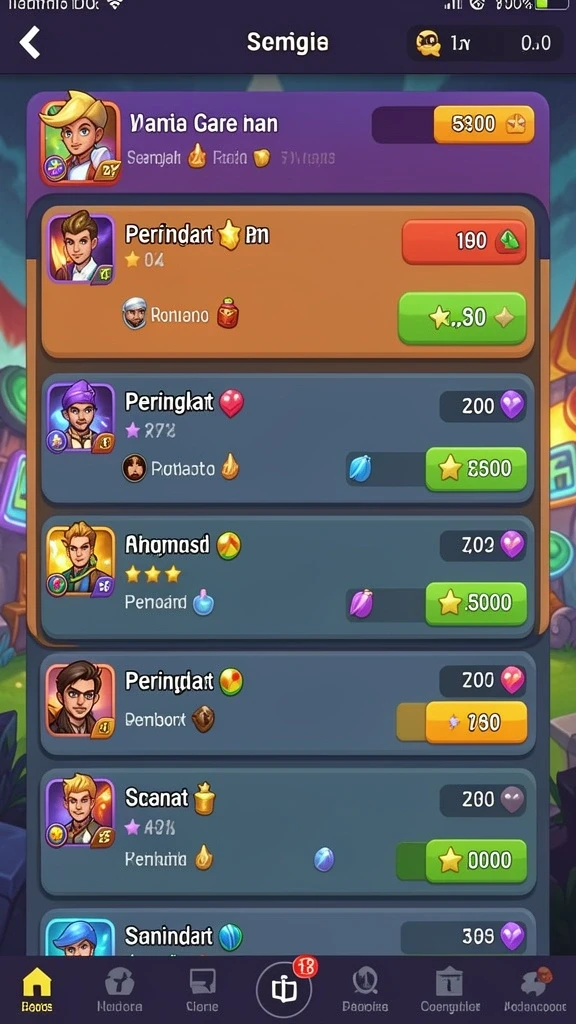This screenshot has height=1024, width=576.
Task: Tap the green 0000 button in Scanat's row
Action: point(476,861)
